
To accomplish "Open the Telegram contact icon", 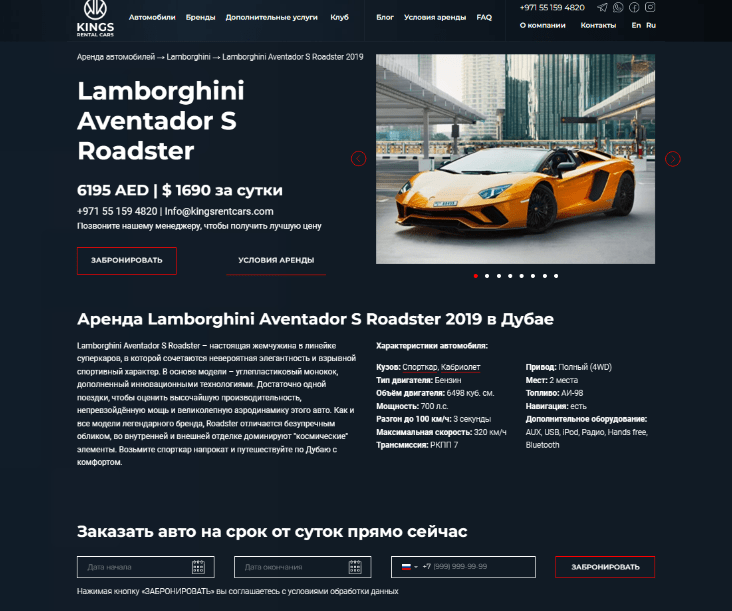I will (x=602, y=7).
